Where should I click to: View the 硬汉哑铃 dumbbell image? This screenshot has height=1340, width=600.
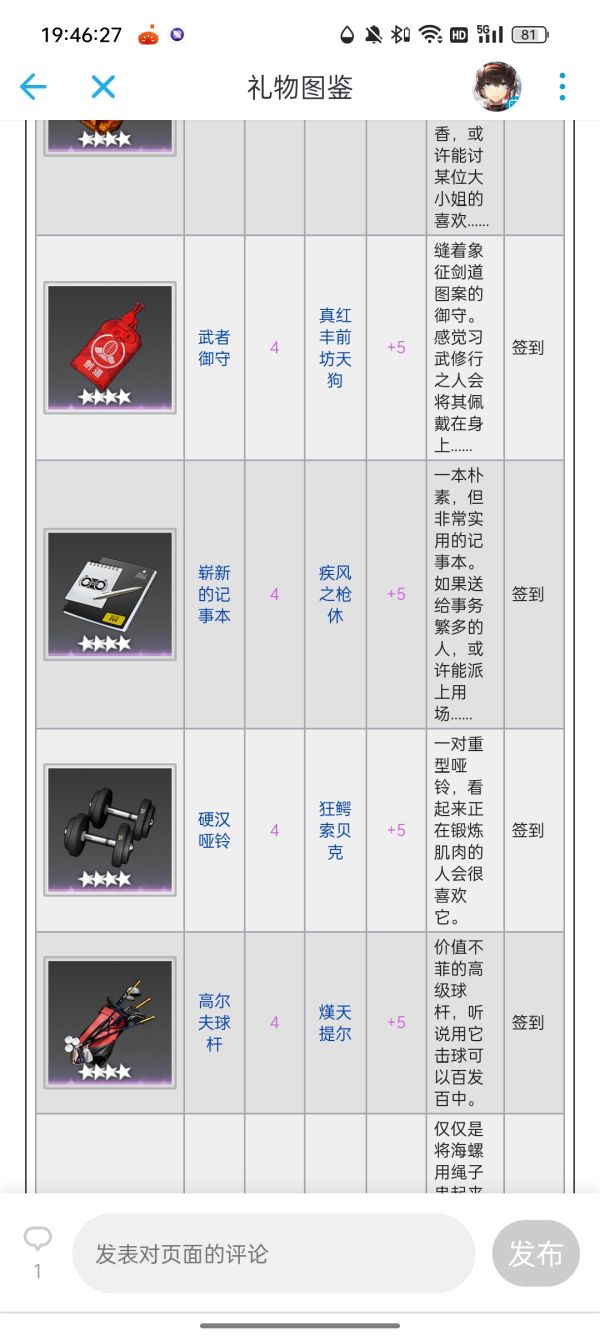coord(110,830)
